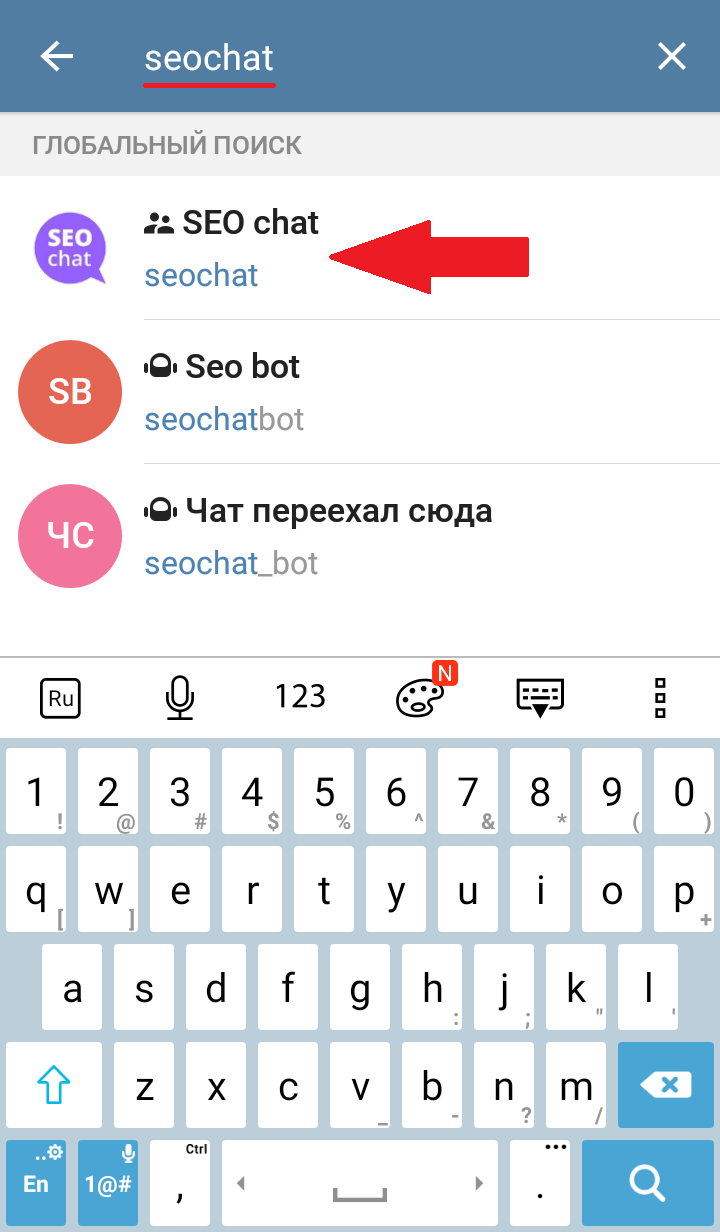Tap the En language key
This screenshot has height=1232, width=720.
tap(37, 1183)
